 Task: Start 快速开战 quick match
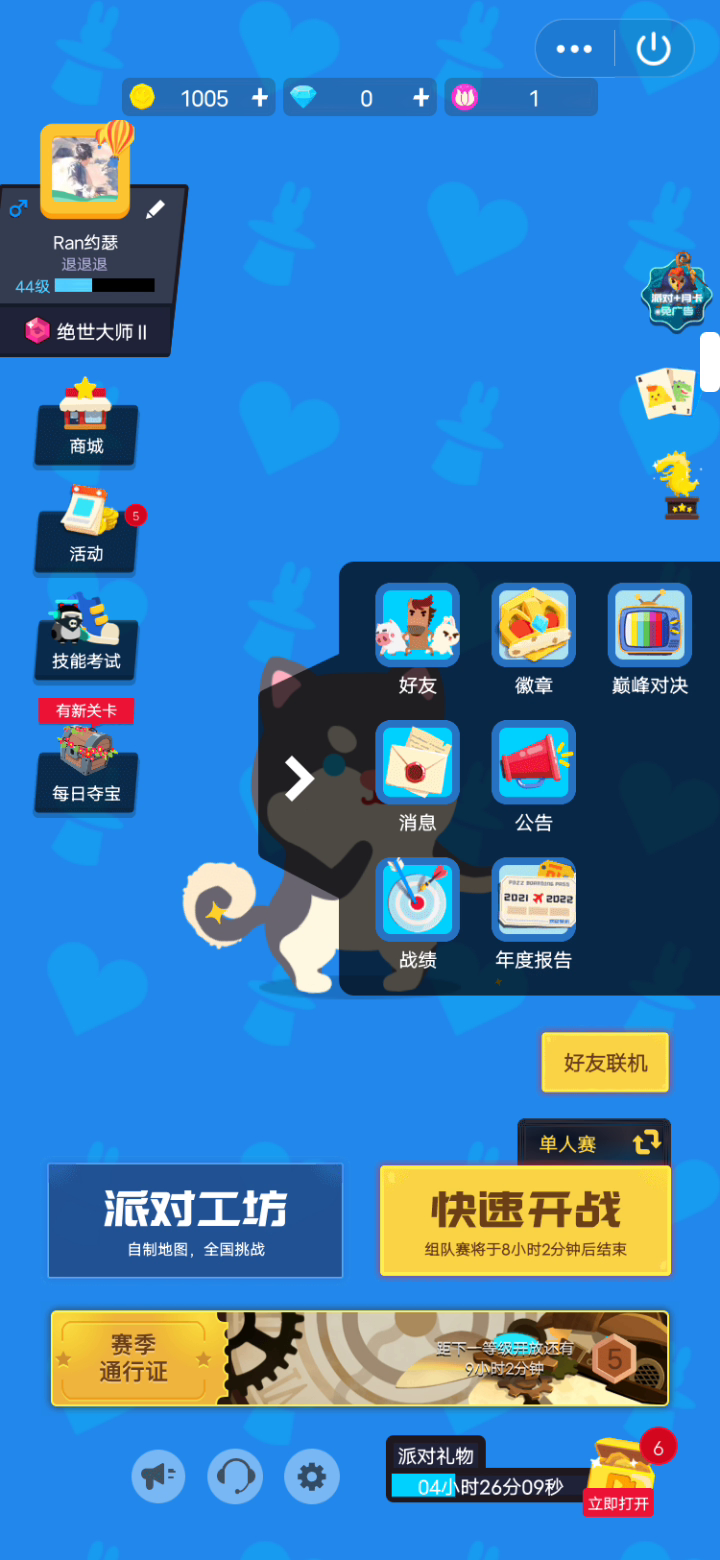pos(525,1219)
